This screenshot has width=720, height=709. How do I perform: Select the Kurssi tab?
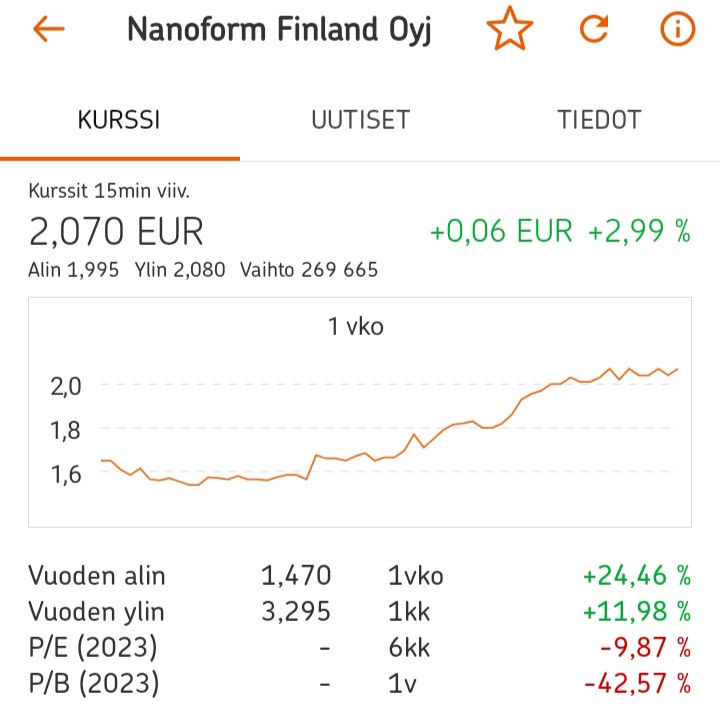[x=119, y=120]
